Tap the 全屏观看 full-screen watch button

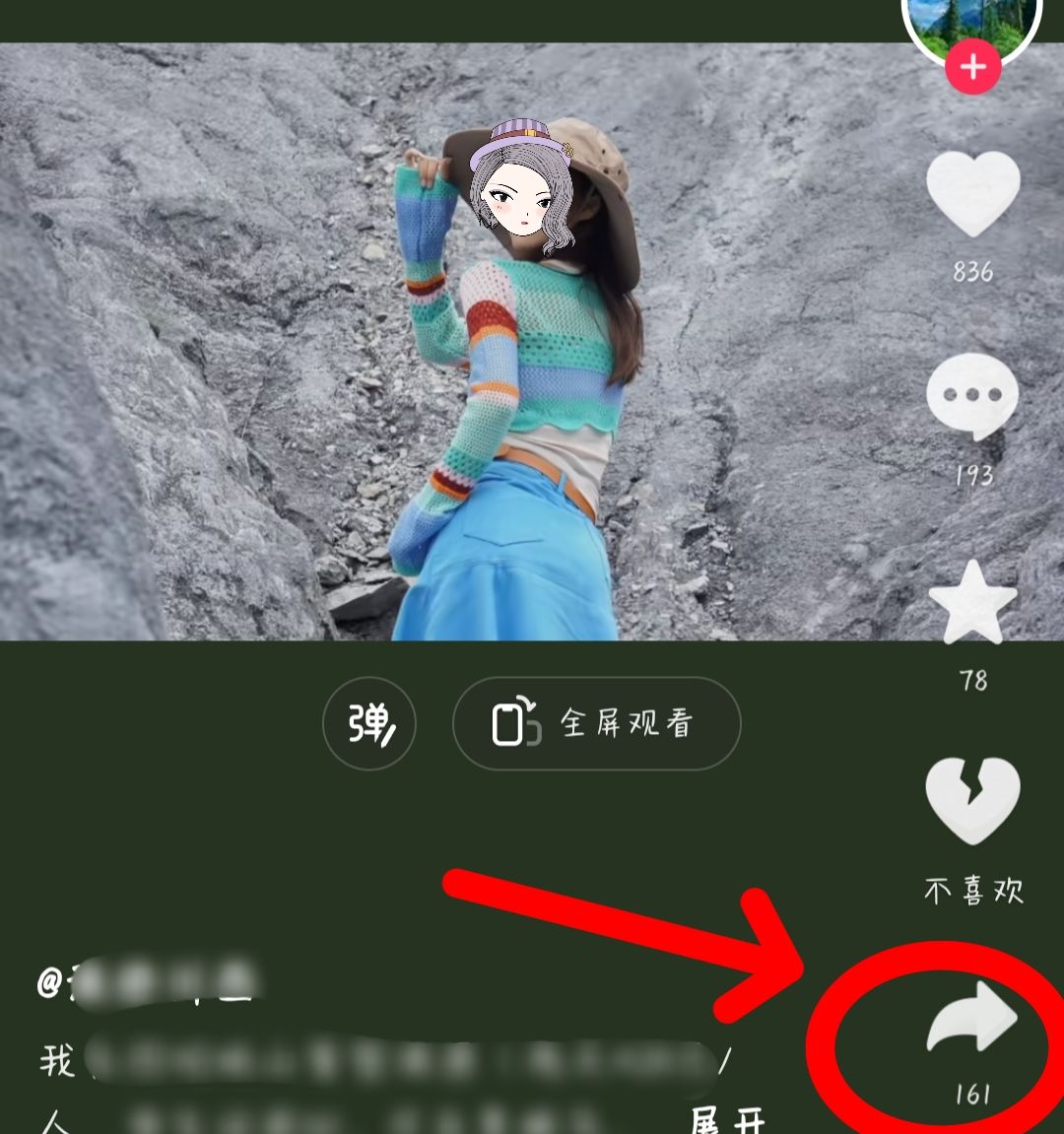coord(596,723)
